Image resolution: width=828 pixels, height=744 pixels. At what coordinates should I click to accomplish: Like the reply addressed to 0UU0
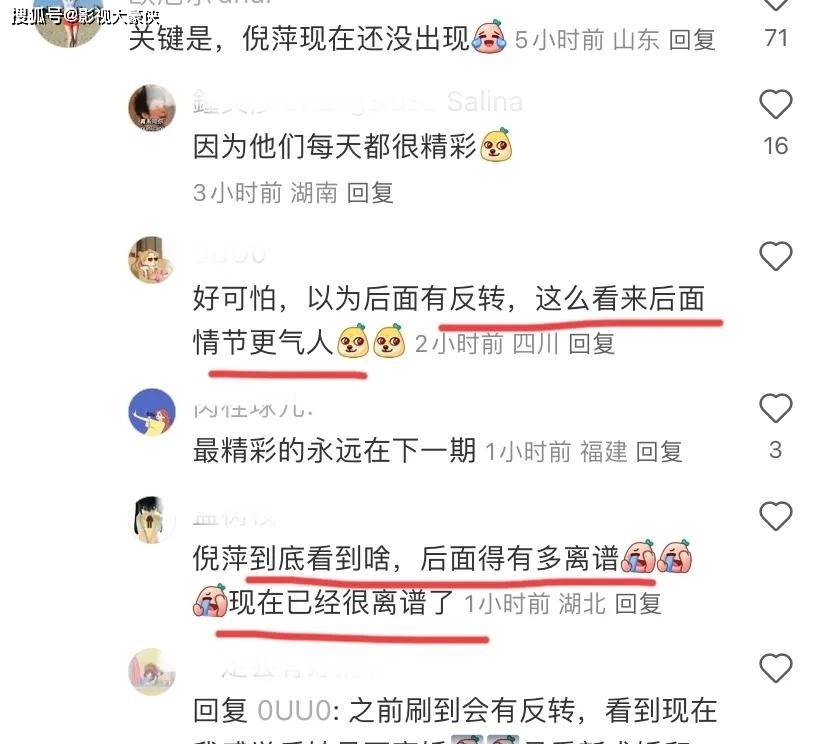[776, 668]
